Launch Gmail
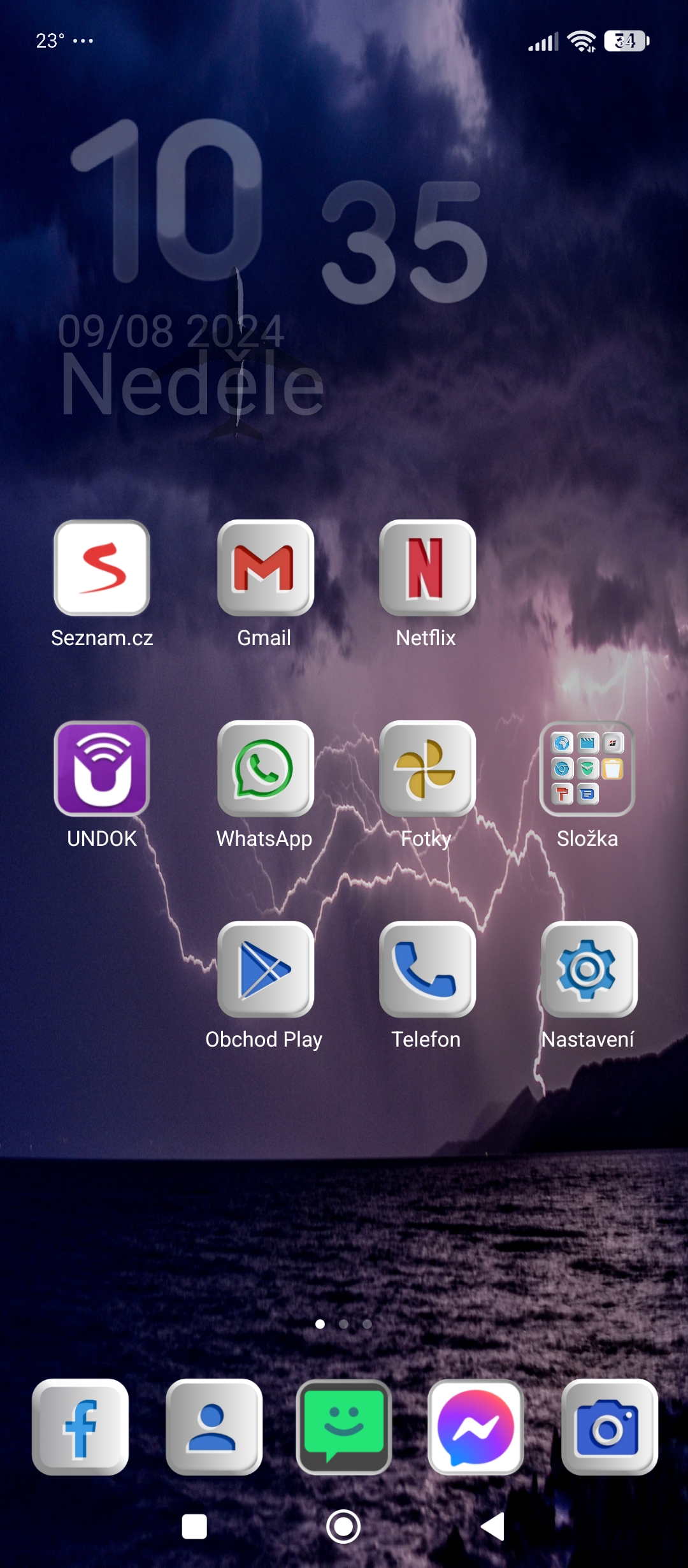 265,568
